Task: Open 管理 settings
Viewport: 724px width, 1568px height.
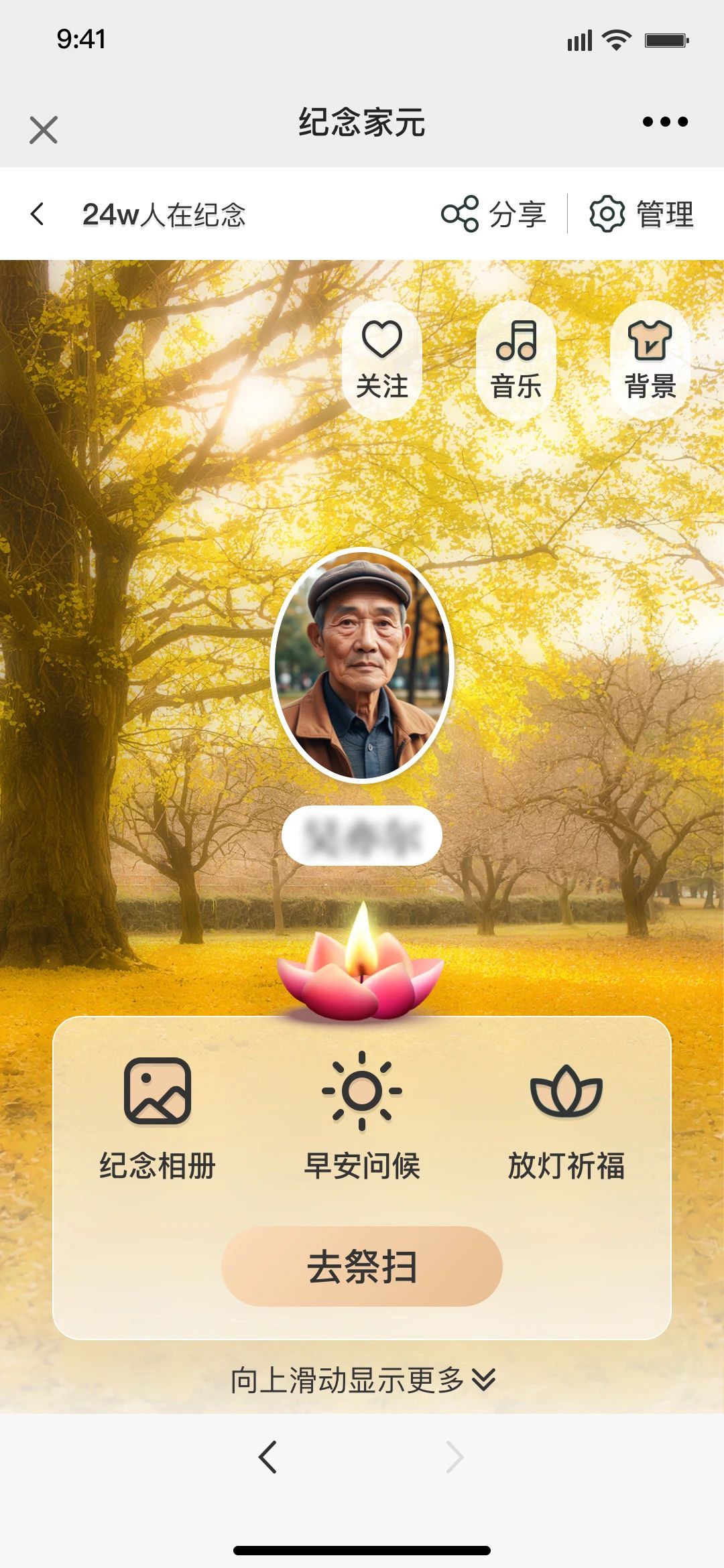Action: click(642, 214)
